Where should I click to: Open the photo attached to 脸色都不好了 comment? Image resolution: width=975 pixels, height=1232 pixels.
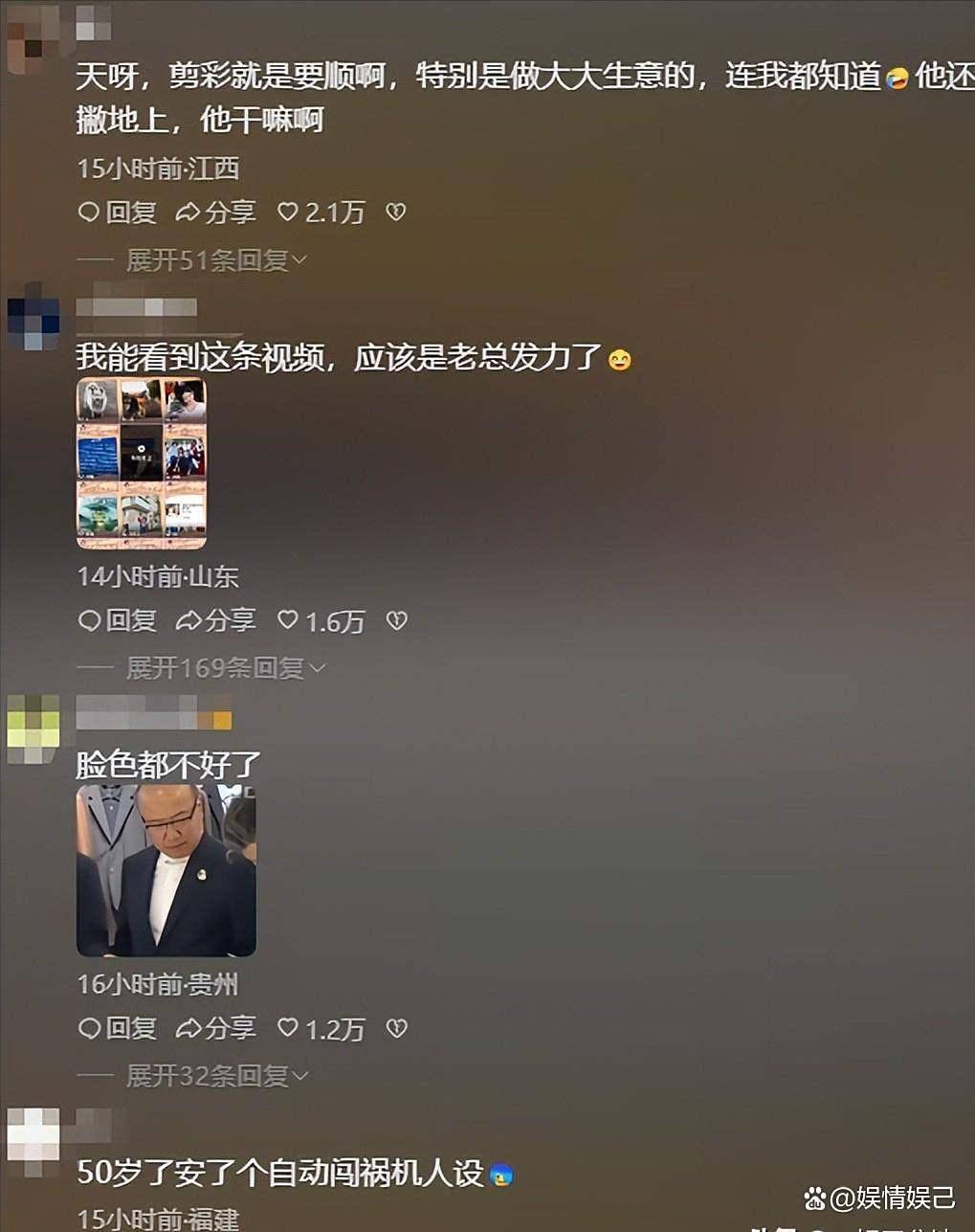tap(166, 870)
